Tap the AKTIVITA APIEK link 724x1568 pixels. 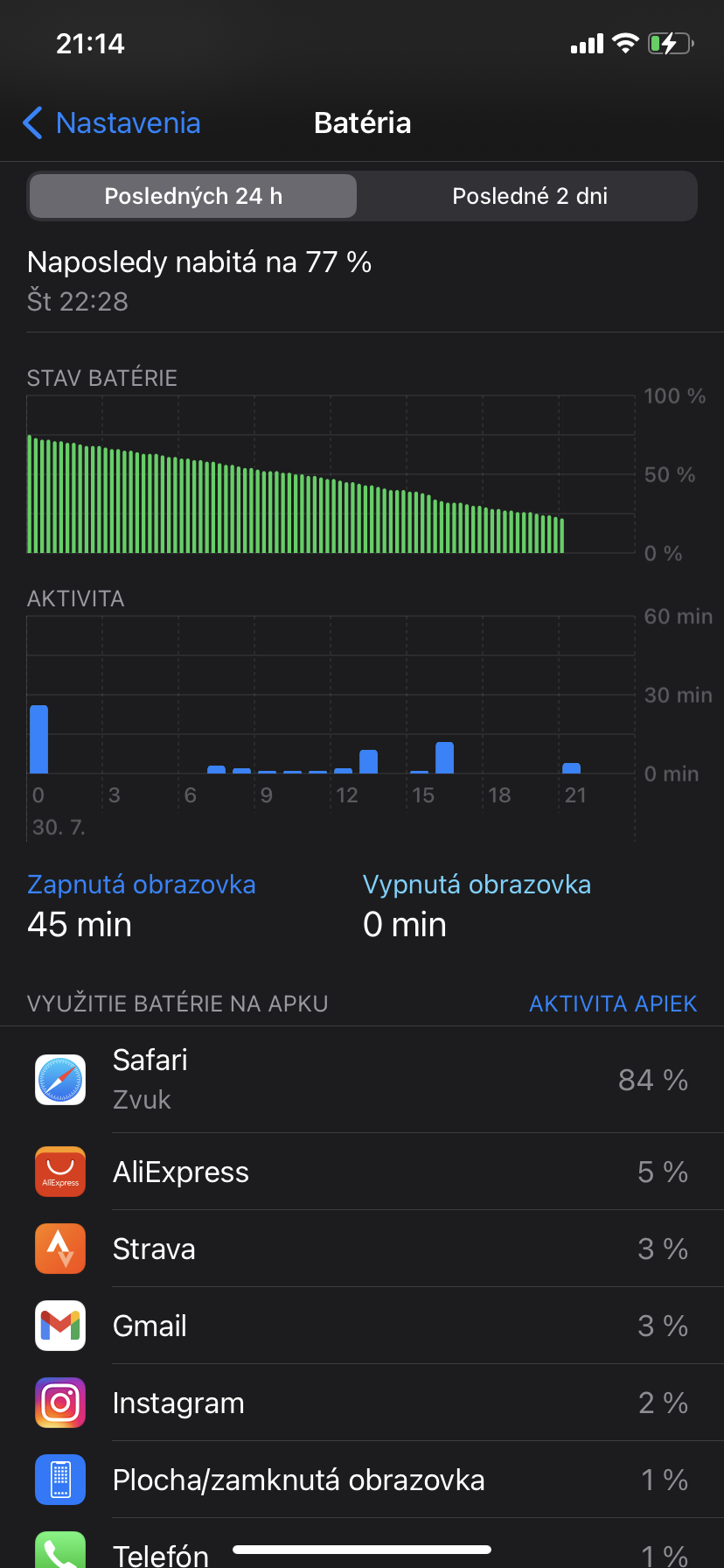coord(613,1004)
